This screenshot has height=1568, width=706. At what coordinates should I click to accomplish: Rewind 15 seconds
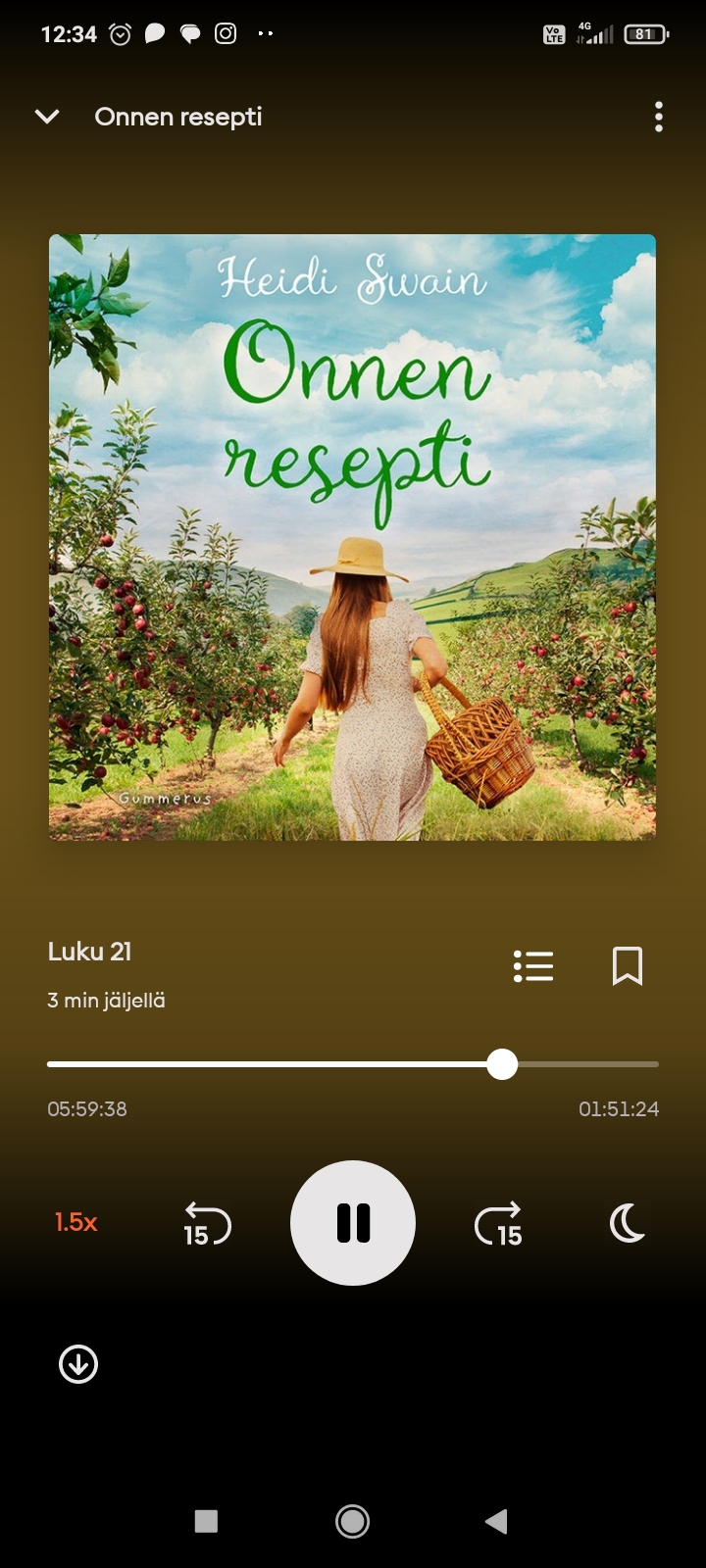coord(207,1224)
